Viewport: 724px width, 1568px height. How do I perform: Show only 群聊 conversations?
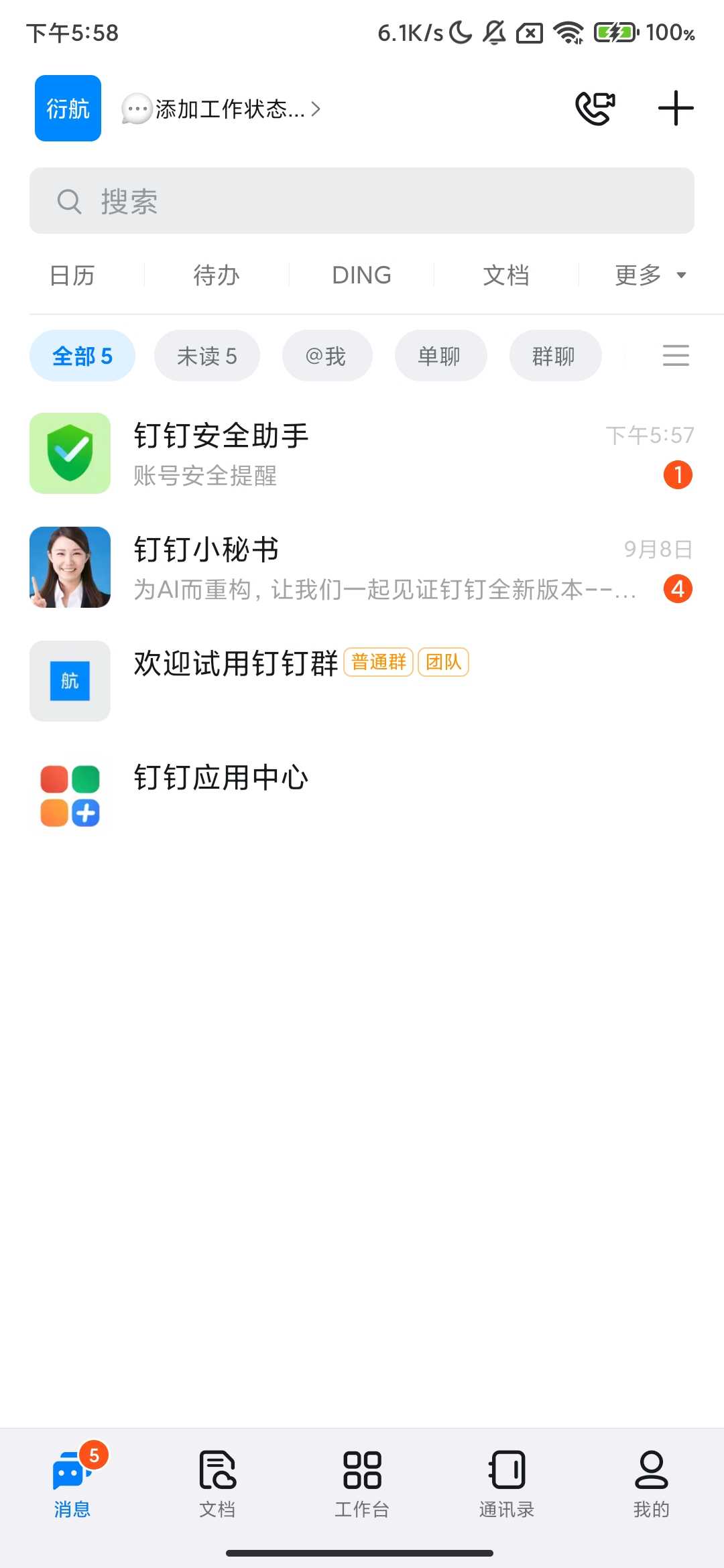click(x=554, y=356)
